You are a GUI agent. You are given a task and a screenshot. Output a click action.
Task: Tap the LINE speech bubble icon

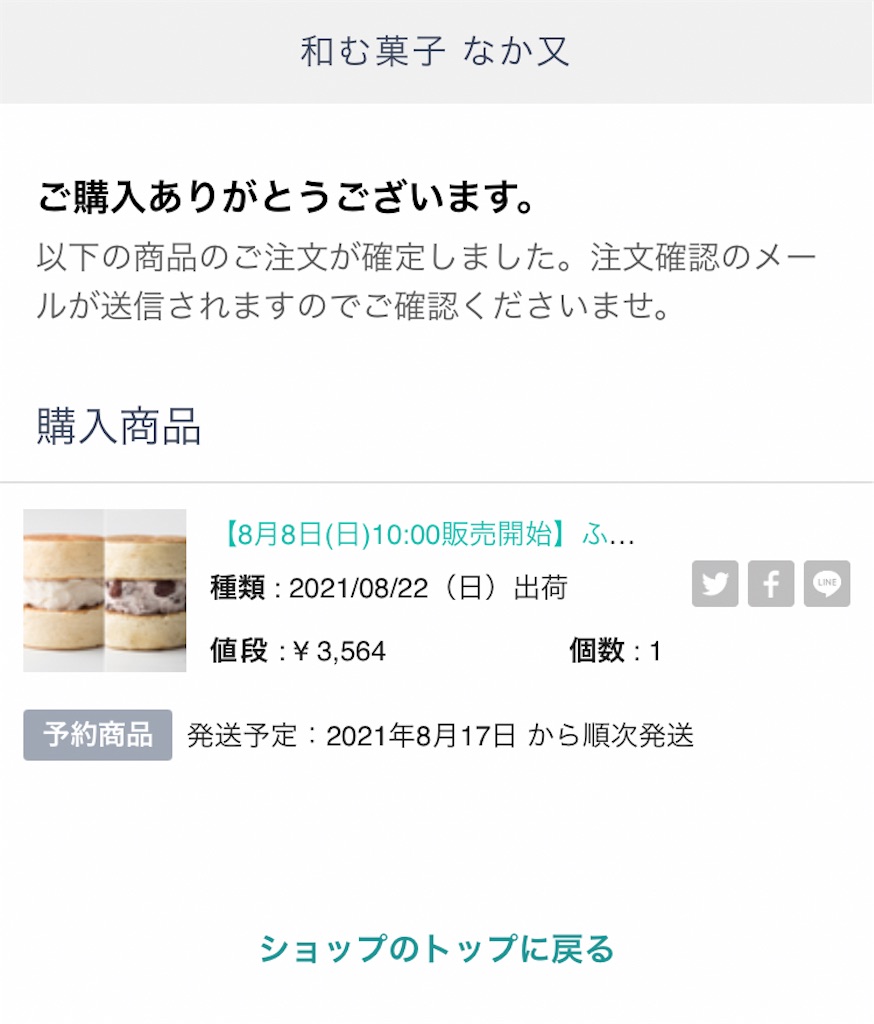pos(827,584)
